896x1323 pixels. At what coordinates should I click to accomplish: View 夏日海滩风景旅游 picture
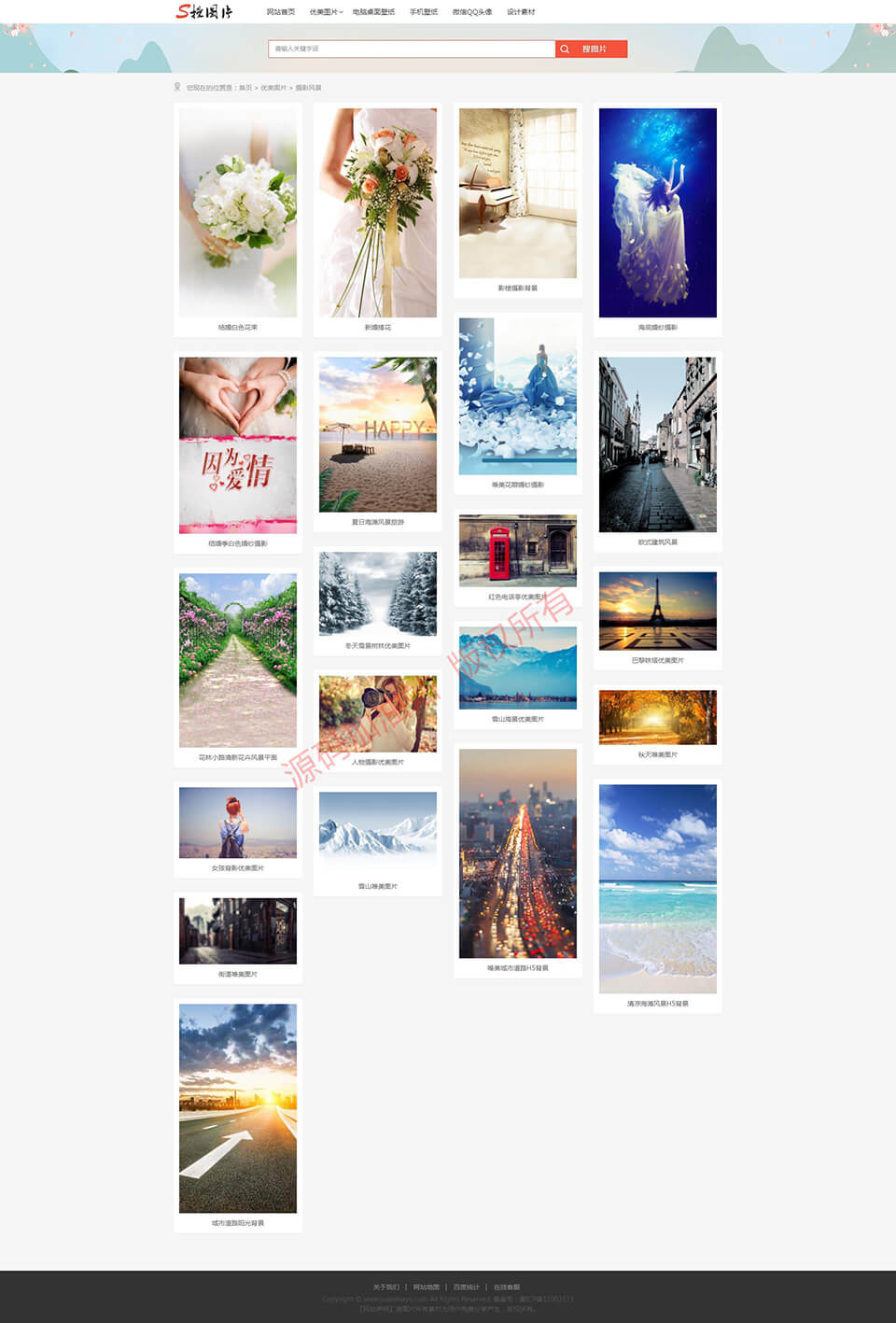[378, 435]
